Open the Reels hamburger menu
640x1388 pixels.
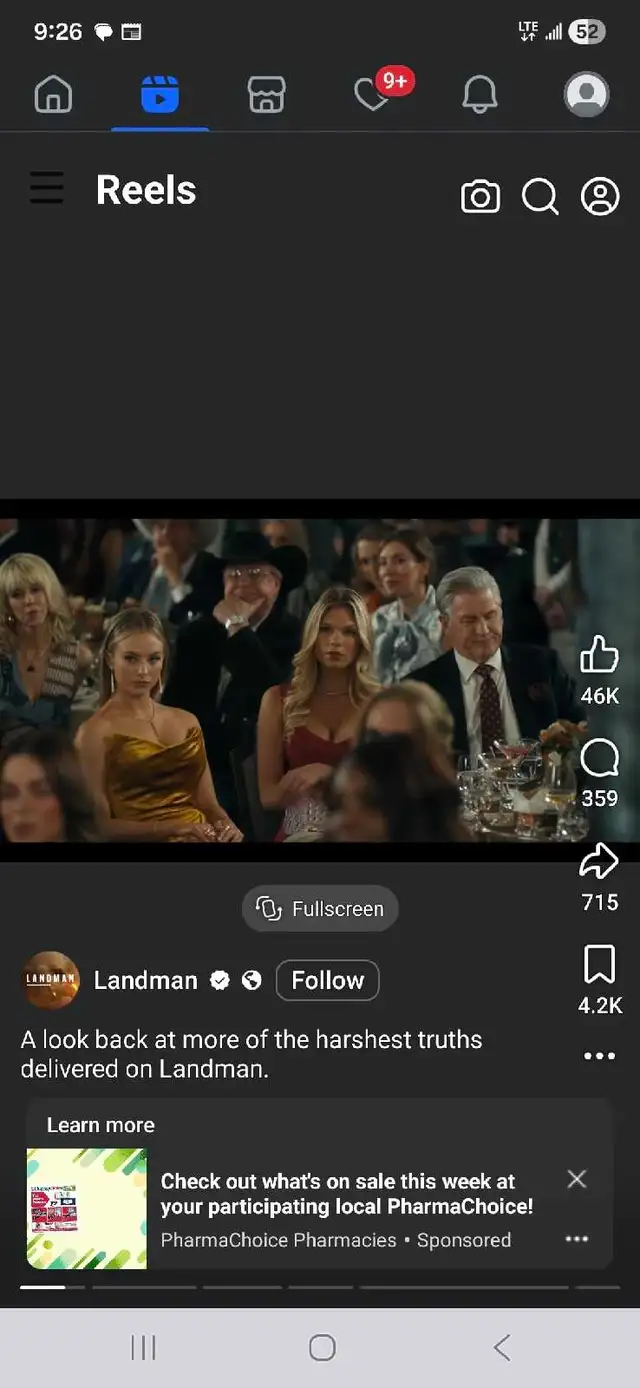point(46,189)
